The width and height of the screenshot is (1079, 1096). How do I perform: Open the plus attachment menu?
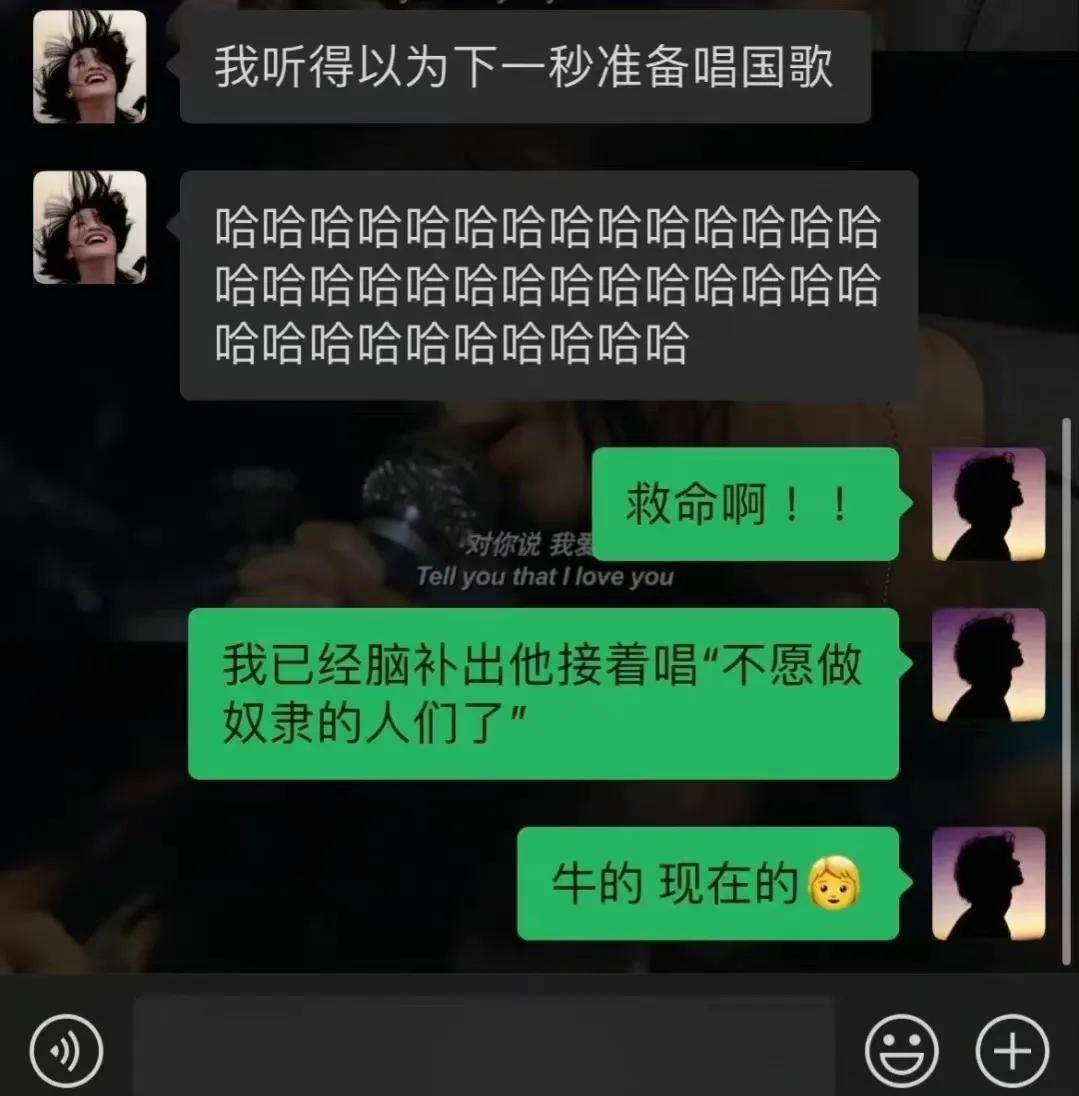pyautogui.click(x=1012, y=1050)
